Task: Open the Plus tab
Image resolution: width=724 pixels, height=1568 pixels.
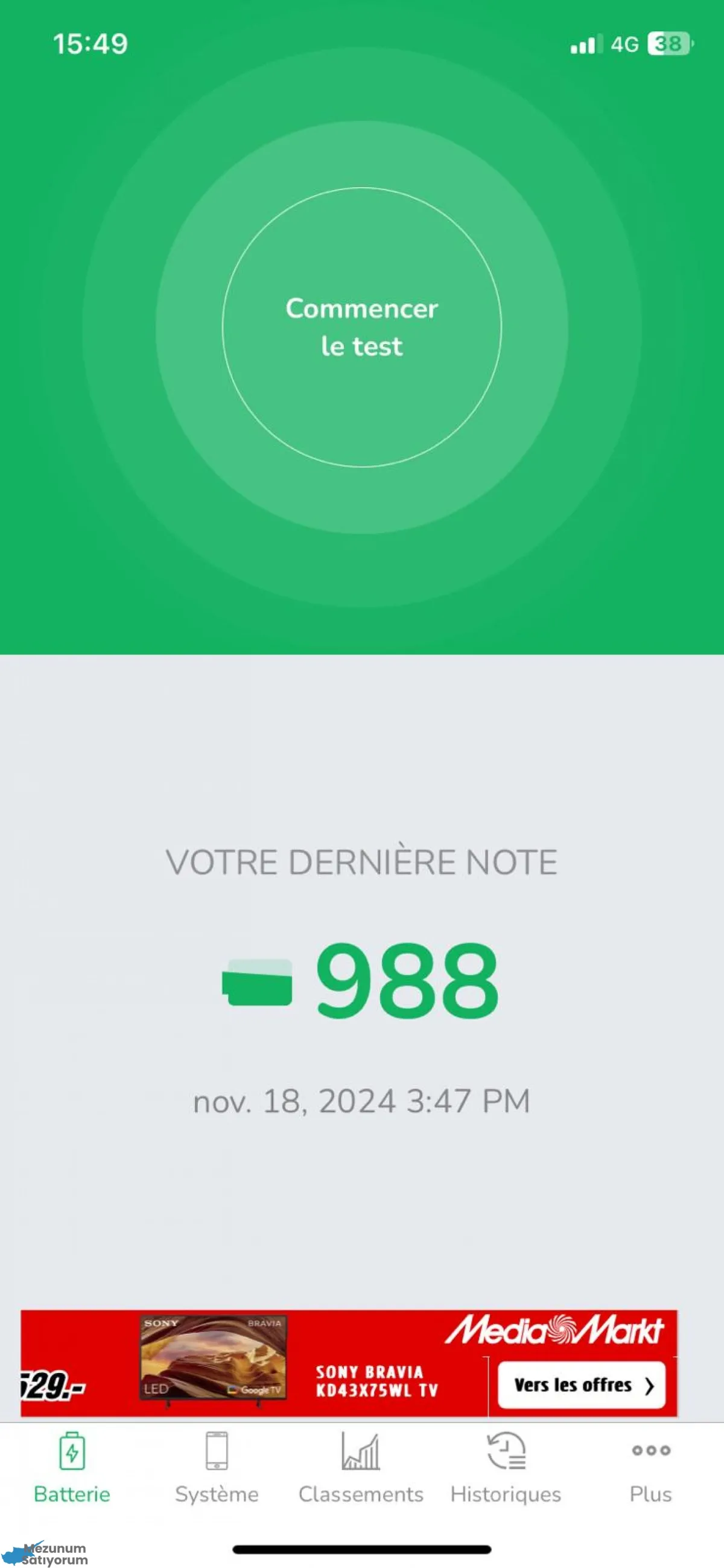Action: pos(650,1468)
